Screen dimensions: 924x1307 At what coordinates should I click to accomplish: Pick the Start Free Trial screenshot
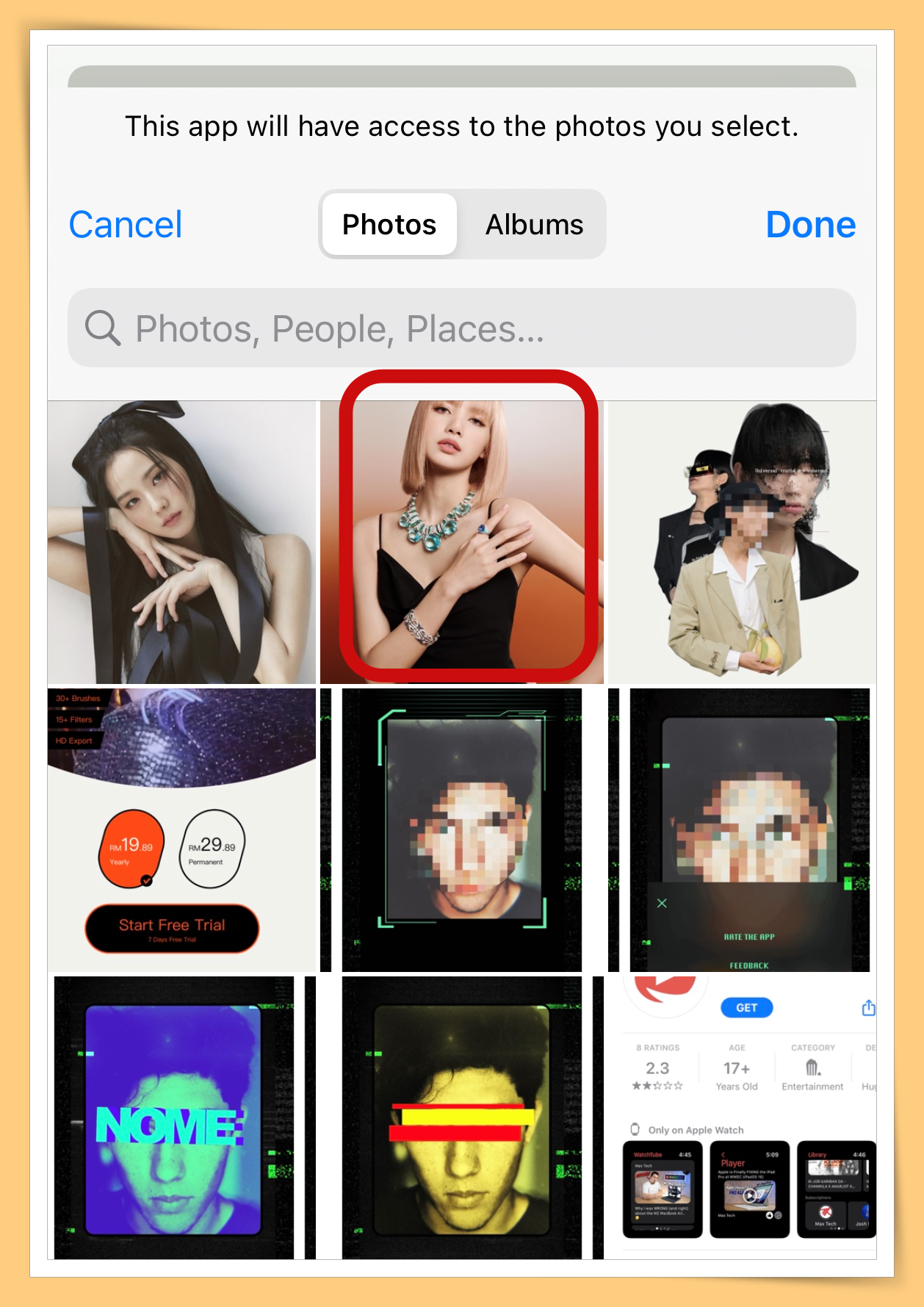tap(181, 830)
